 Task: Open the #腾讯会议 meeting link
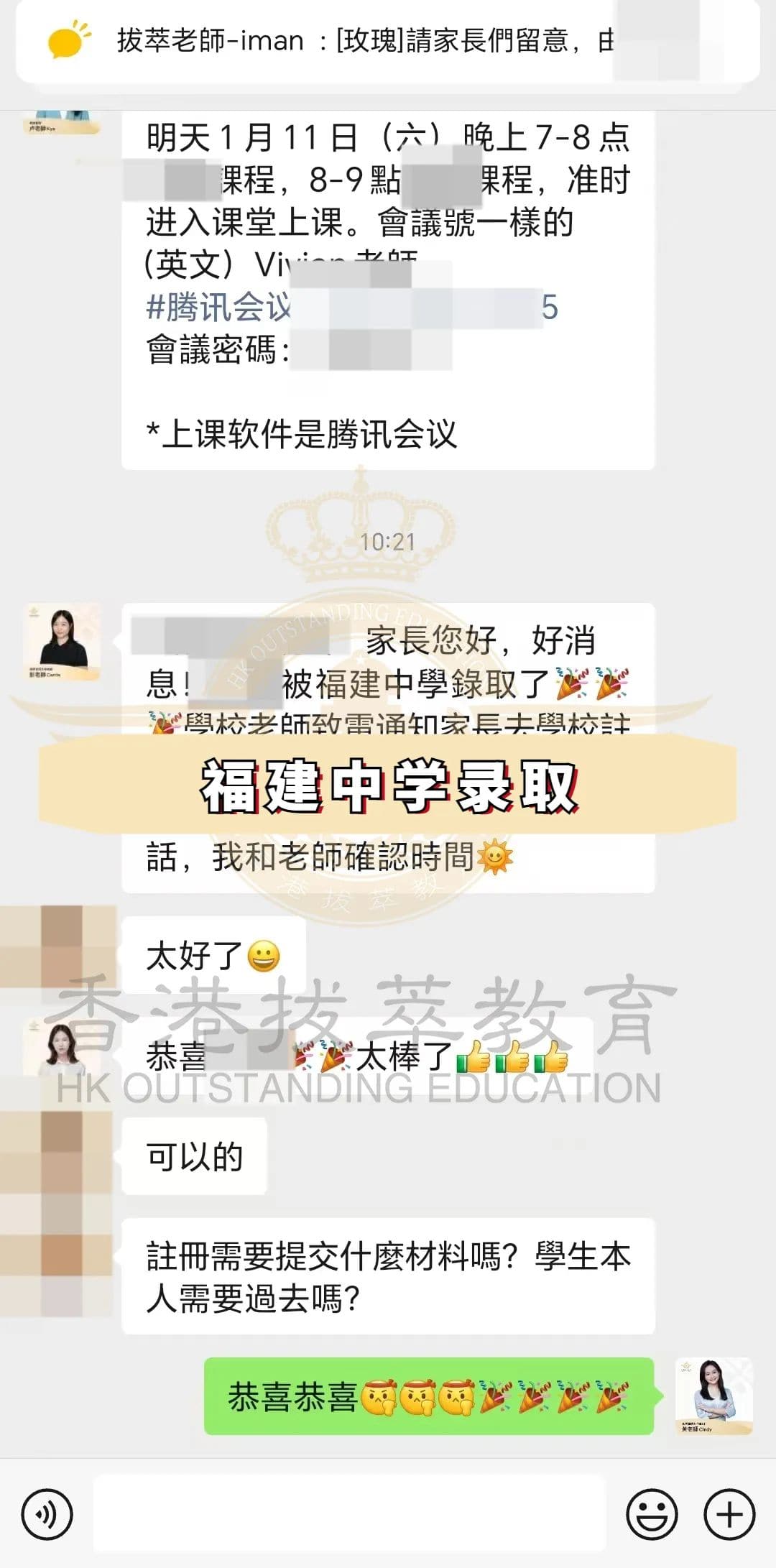[x=218, y=308]
